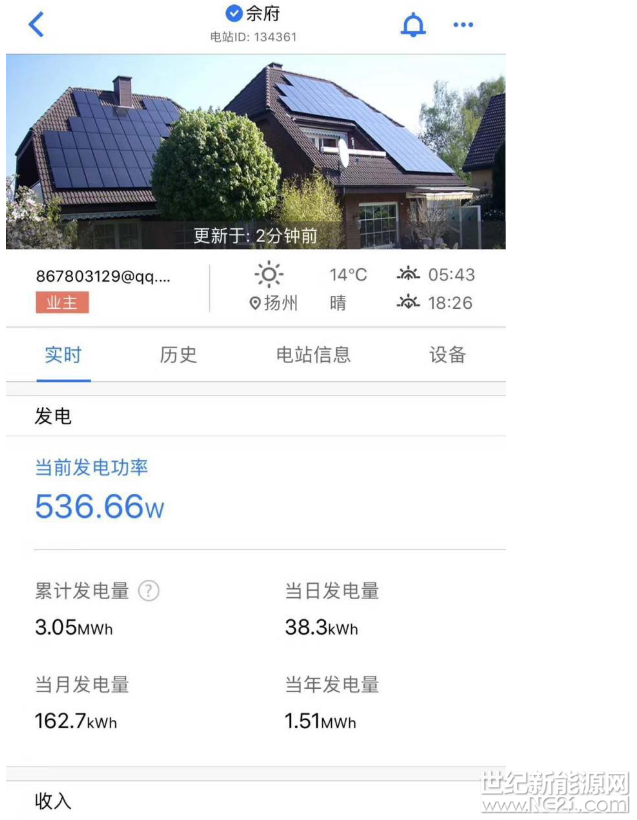Switch to the 历史 tab
The image size is (637, 820).
click(178, 355)
